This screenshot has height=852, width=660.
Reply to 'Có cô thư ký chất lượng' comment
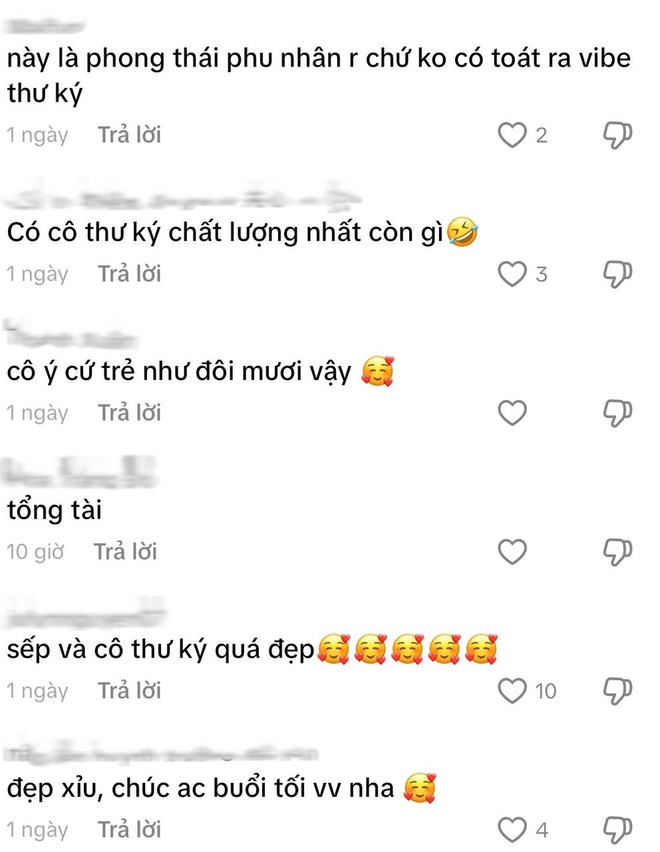(129, 274)
